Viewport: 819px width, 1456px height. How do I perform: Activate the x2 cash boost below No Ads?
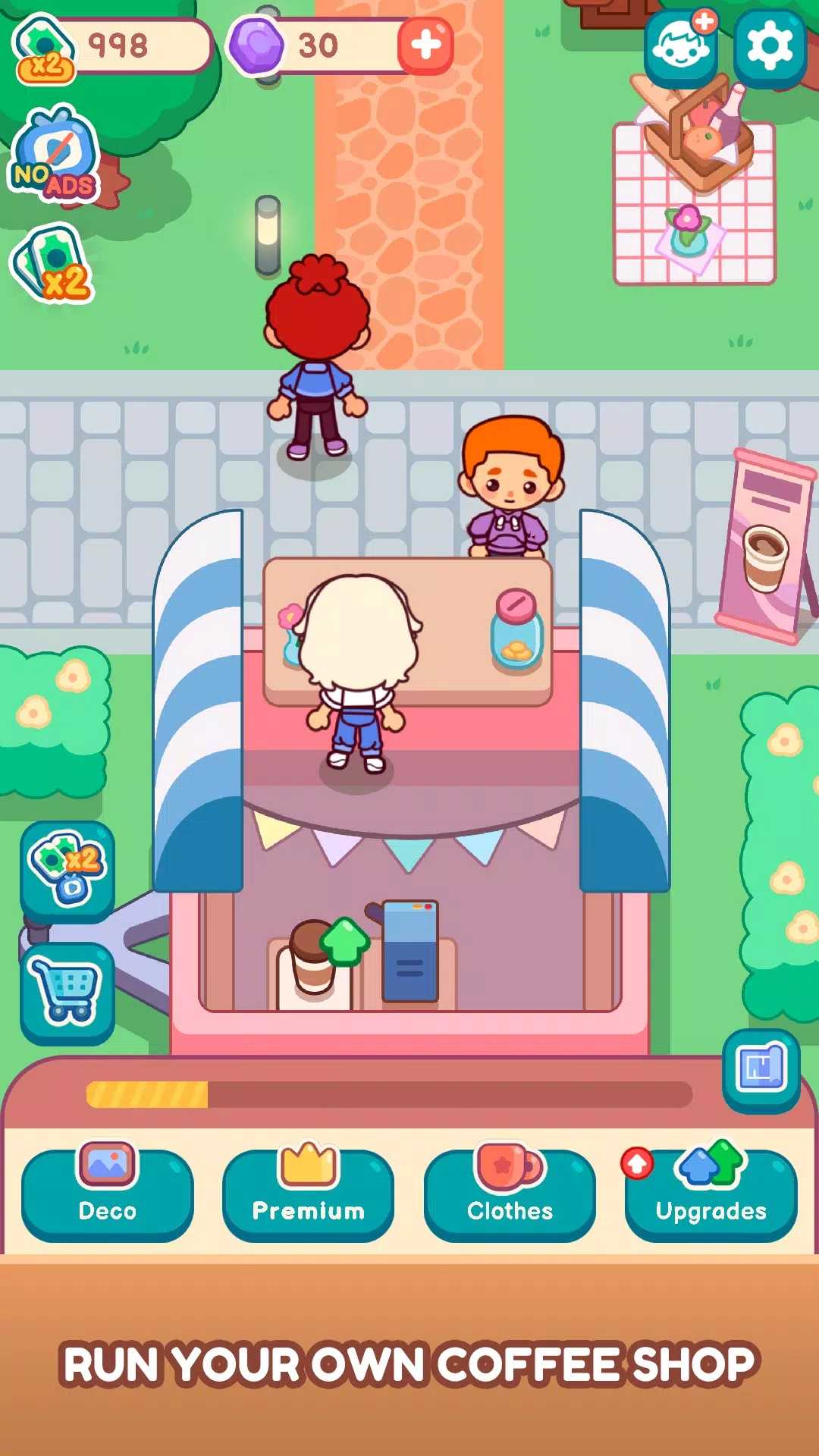[x=52, y=264]
